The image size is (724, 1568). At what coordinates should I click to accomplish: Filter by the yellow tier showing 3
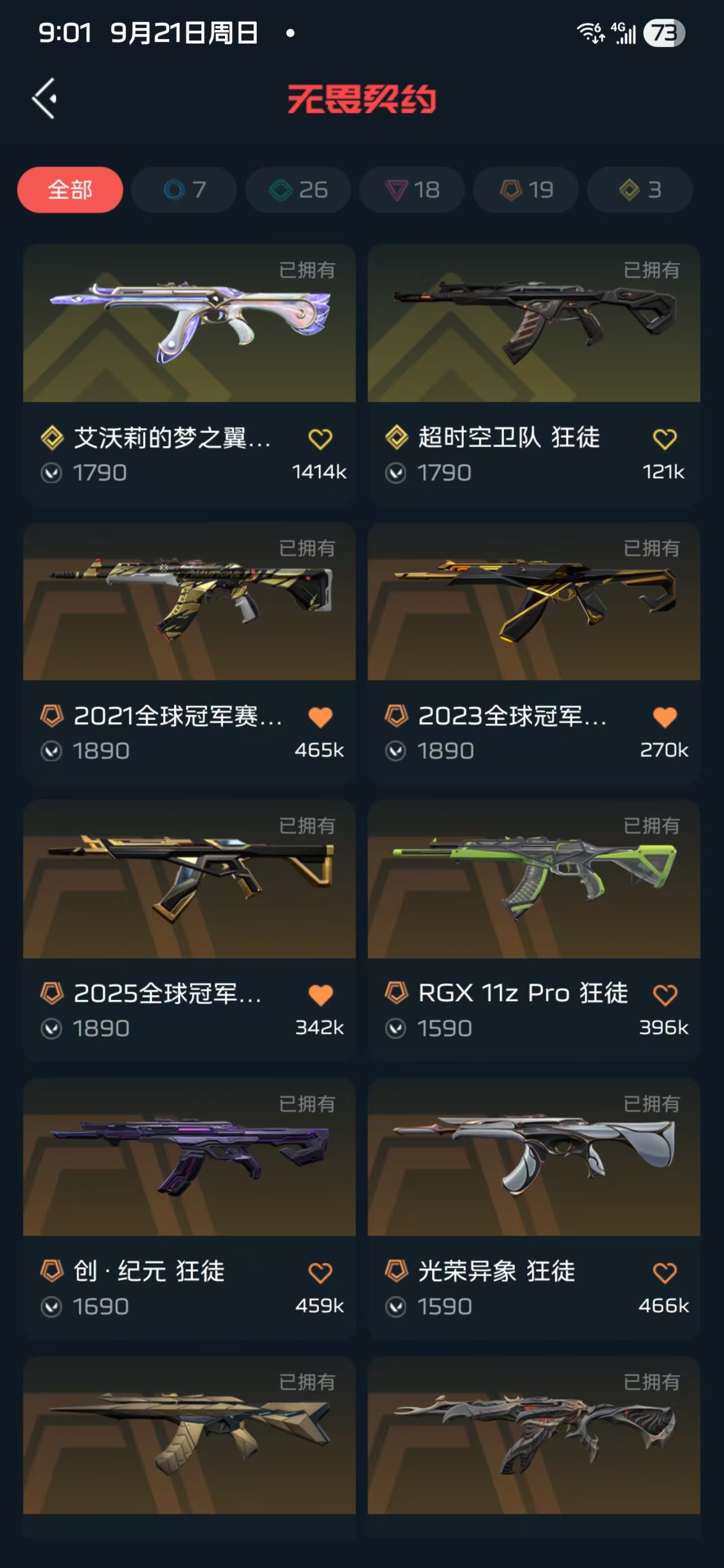point(640,190)
